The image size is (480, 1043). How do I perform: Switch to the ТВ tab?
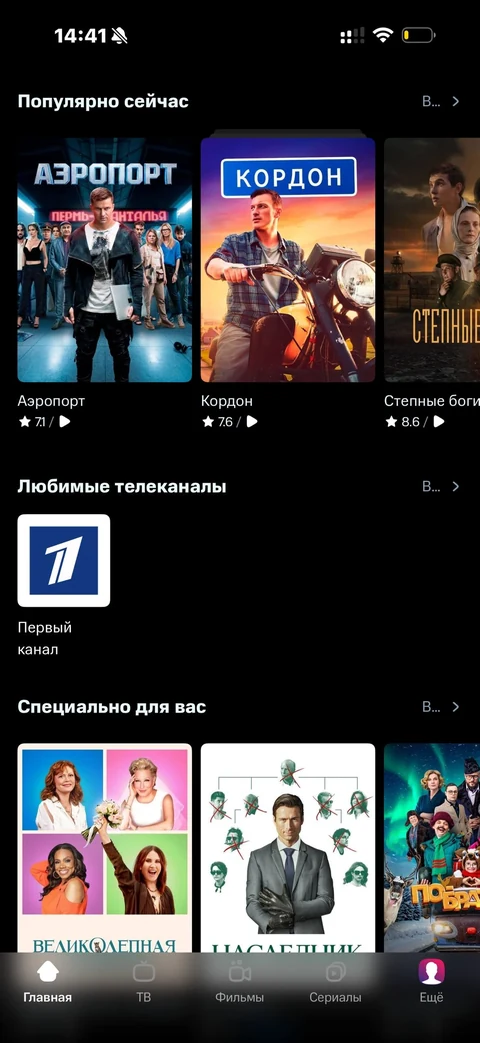point(144,983)
